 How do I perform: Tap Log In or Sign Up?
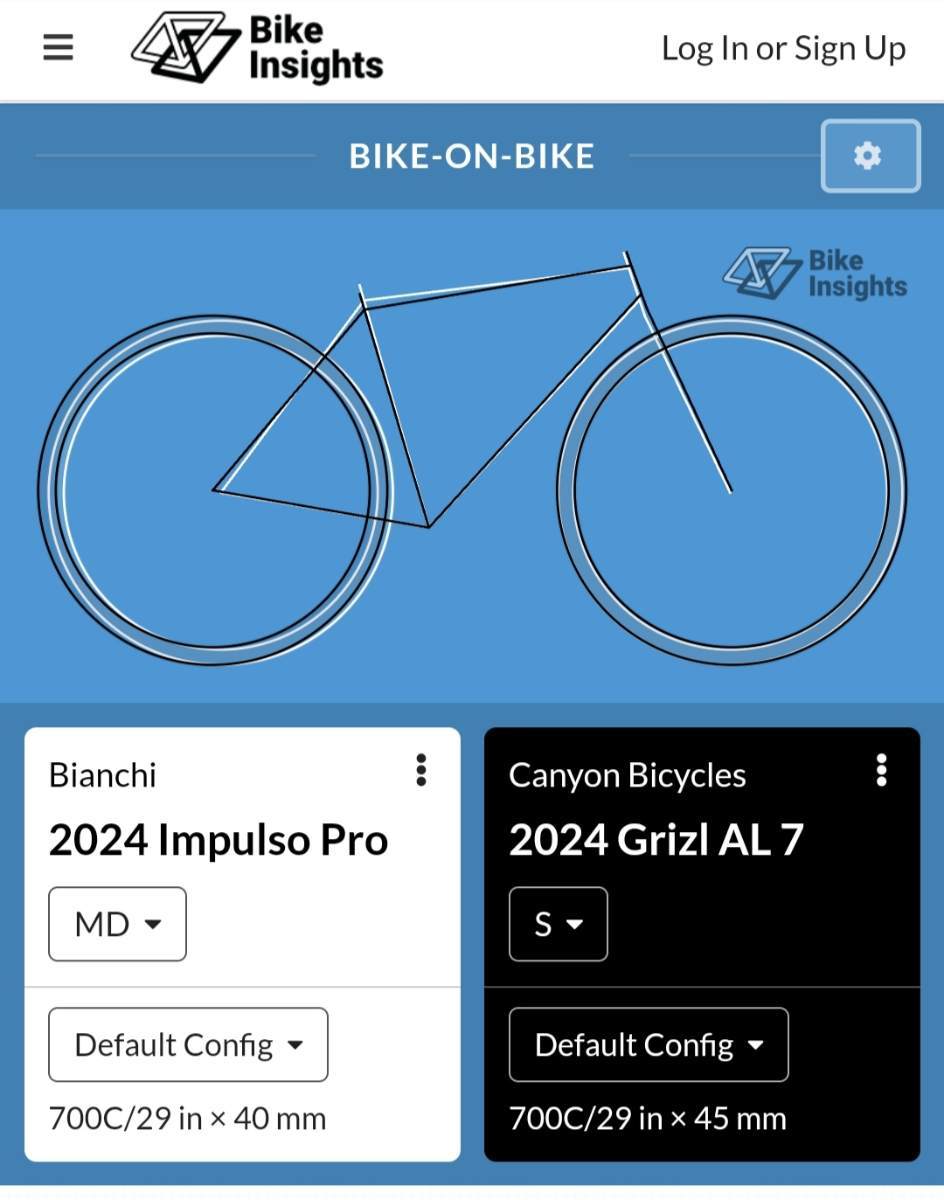783,48
